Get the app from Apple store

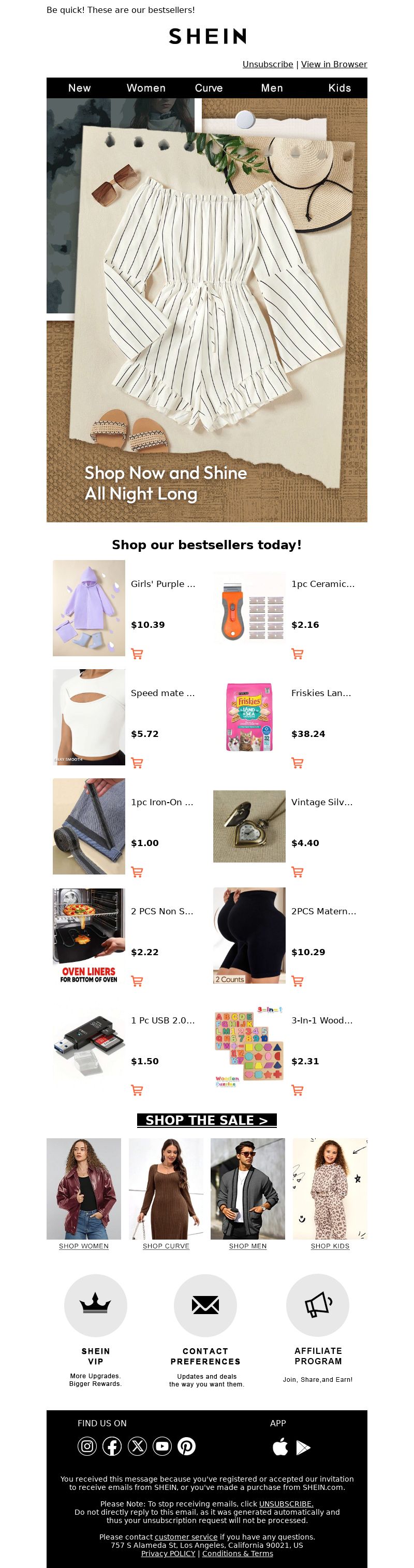[280, 1447]
